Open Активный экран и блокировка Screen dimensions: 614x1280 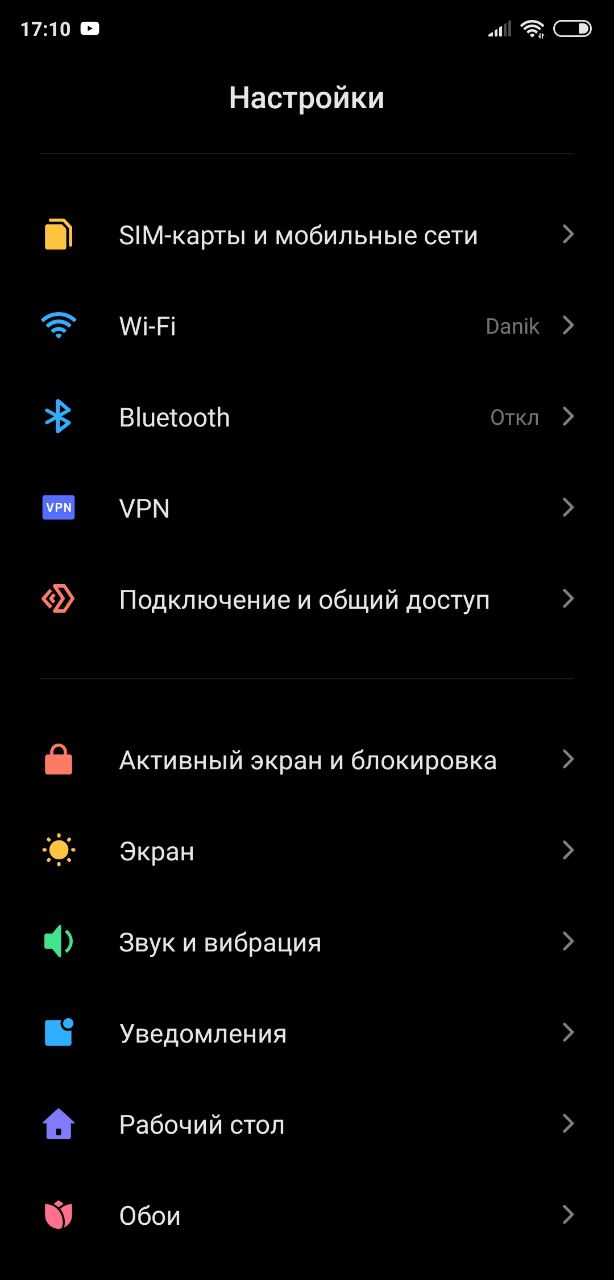click(307, 760)
